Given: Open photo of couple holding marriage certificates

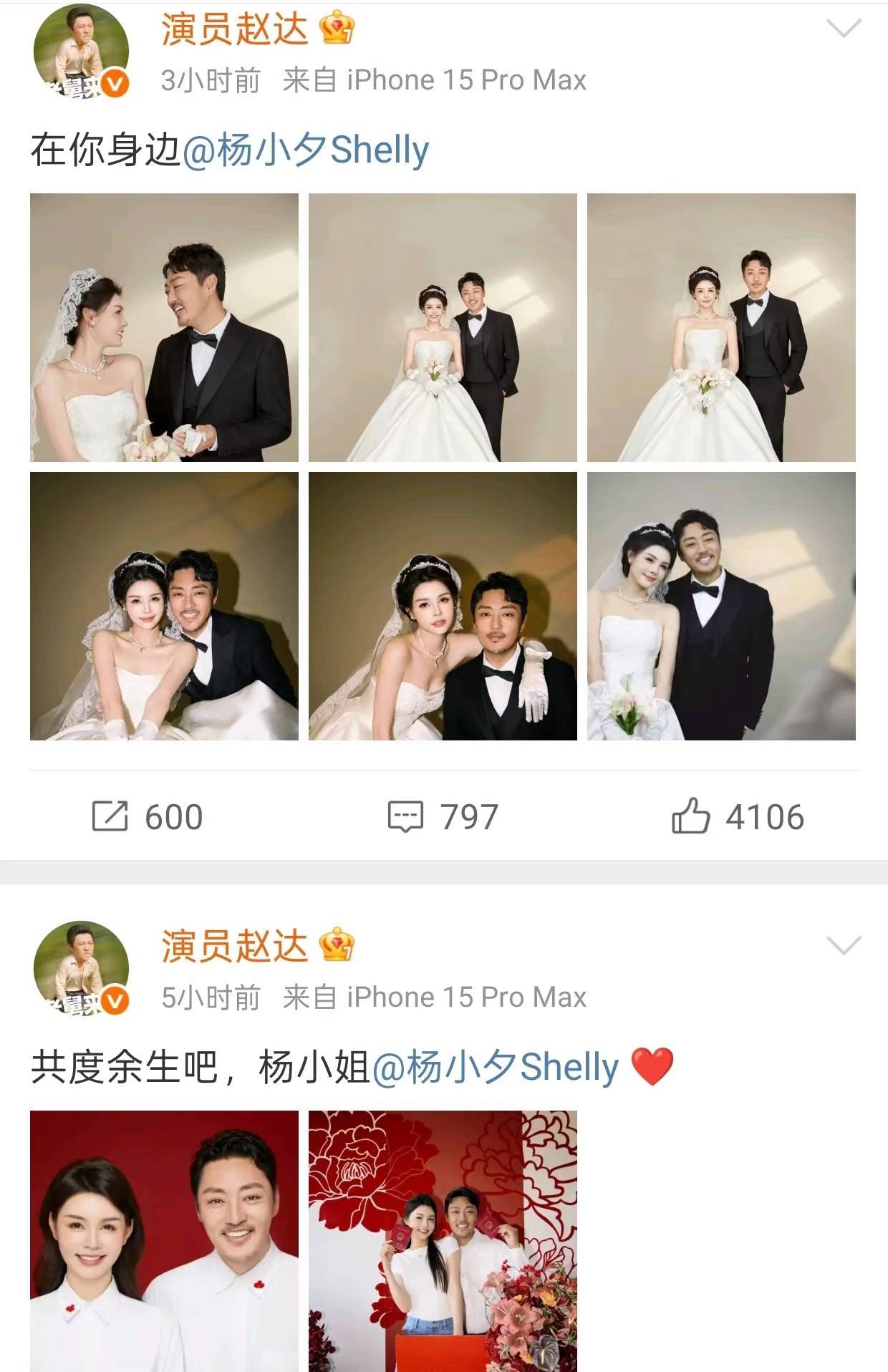Looking at the screenshot, I should coord(443,1240).
